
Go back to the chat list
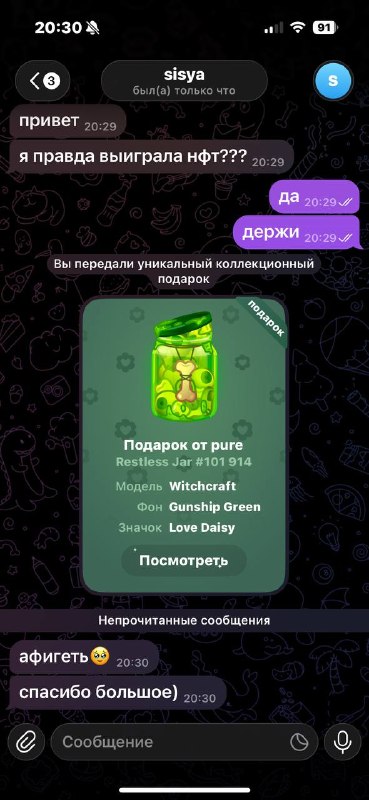[x=43, y=81]
